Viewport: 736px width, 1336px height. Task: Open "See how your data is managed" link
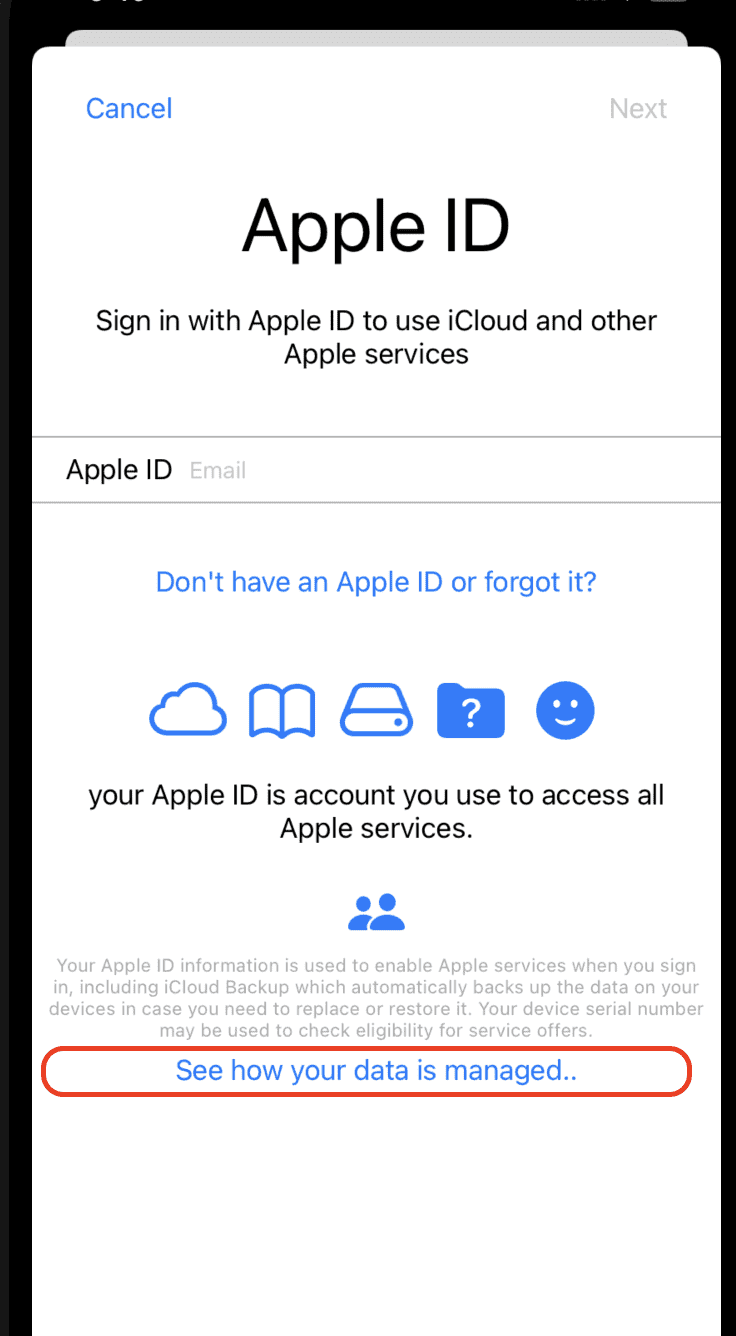tap(376, 1071)
